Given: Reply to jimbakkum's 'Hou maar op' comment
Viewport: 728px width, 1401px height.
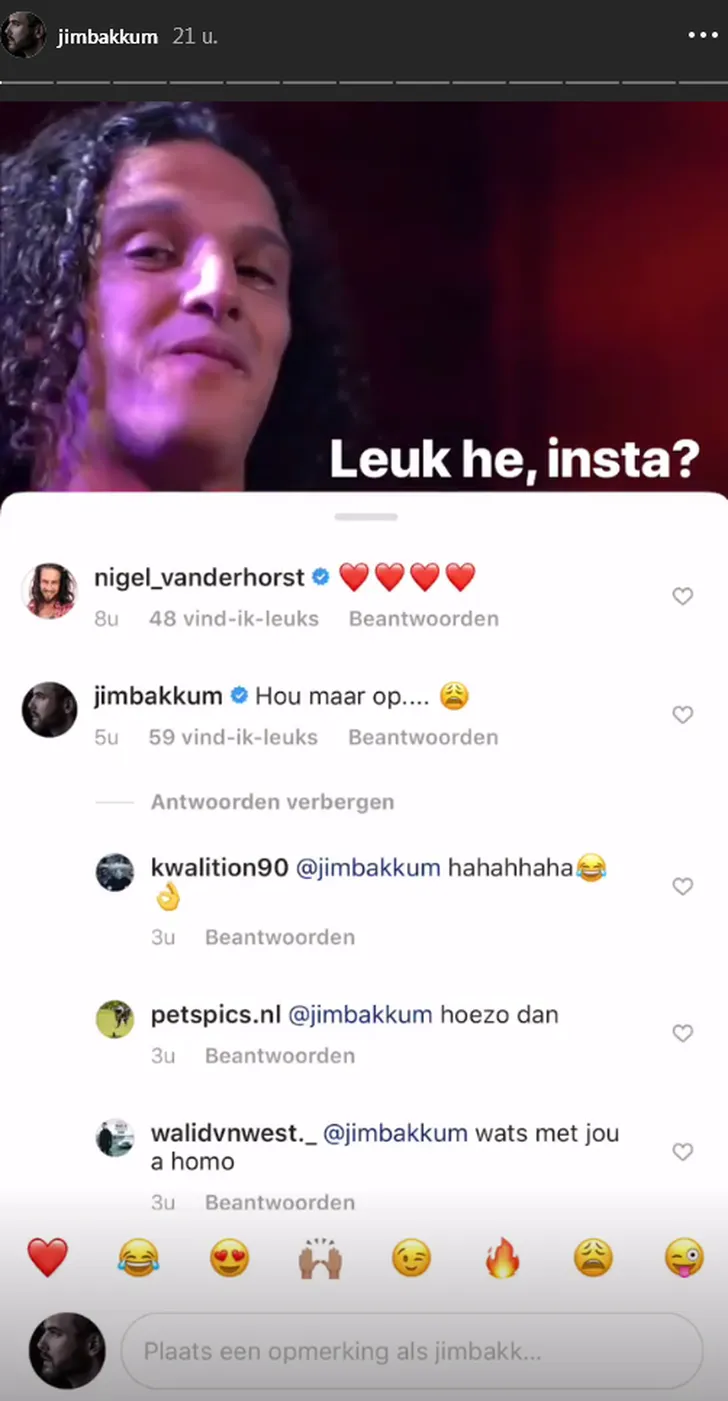Looking at the screenshot, I should 422,738.
